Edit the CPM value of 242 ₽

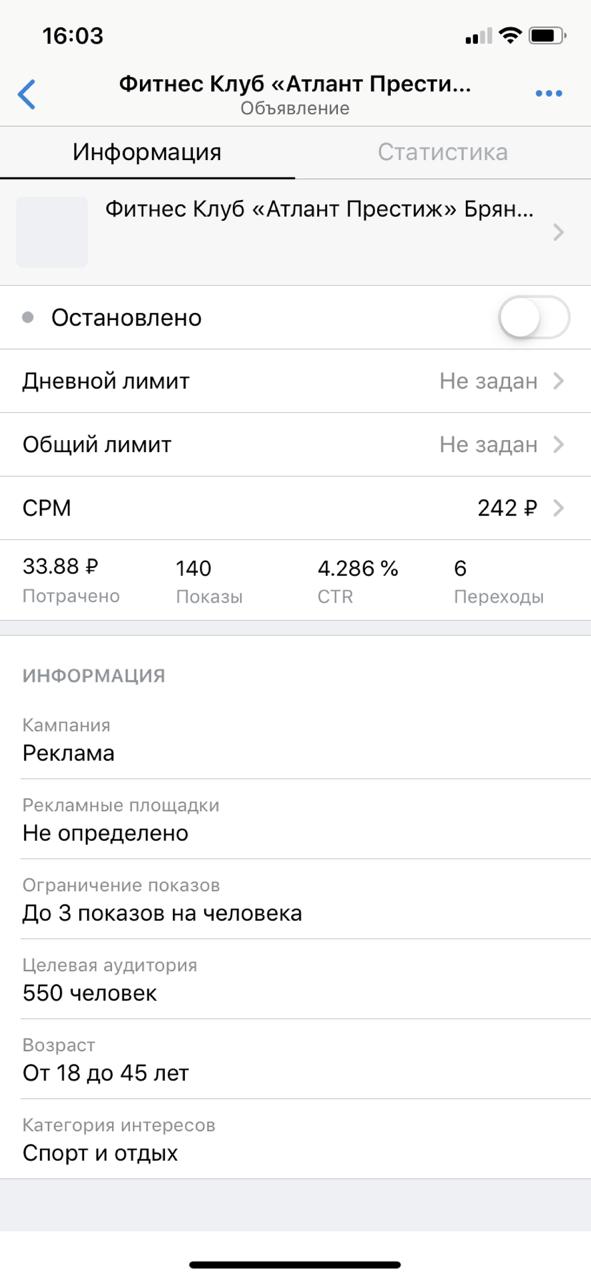pos(295,508)
